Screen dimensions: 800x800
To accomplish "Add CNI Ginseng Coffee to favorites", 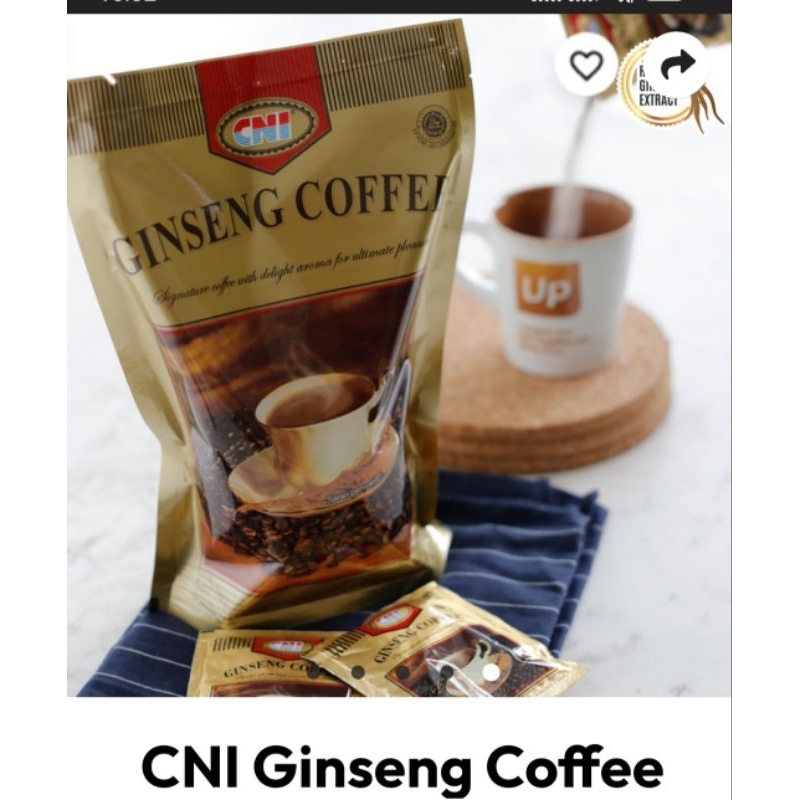I will [586, 65].
